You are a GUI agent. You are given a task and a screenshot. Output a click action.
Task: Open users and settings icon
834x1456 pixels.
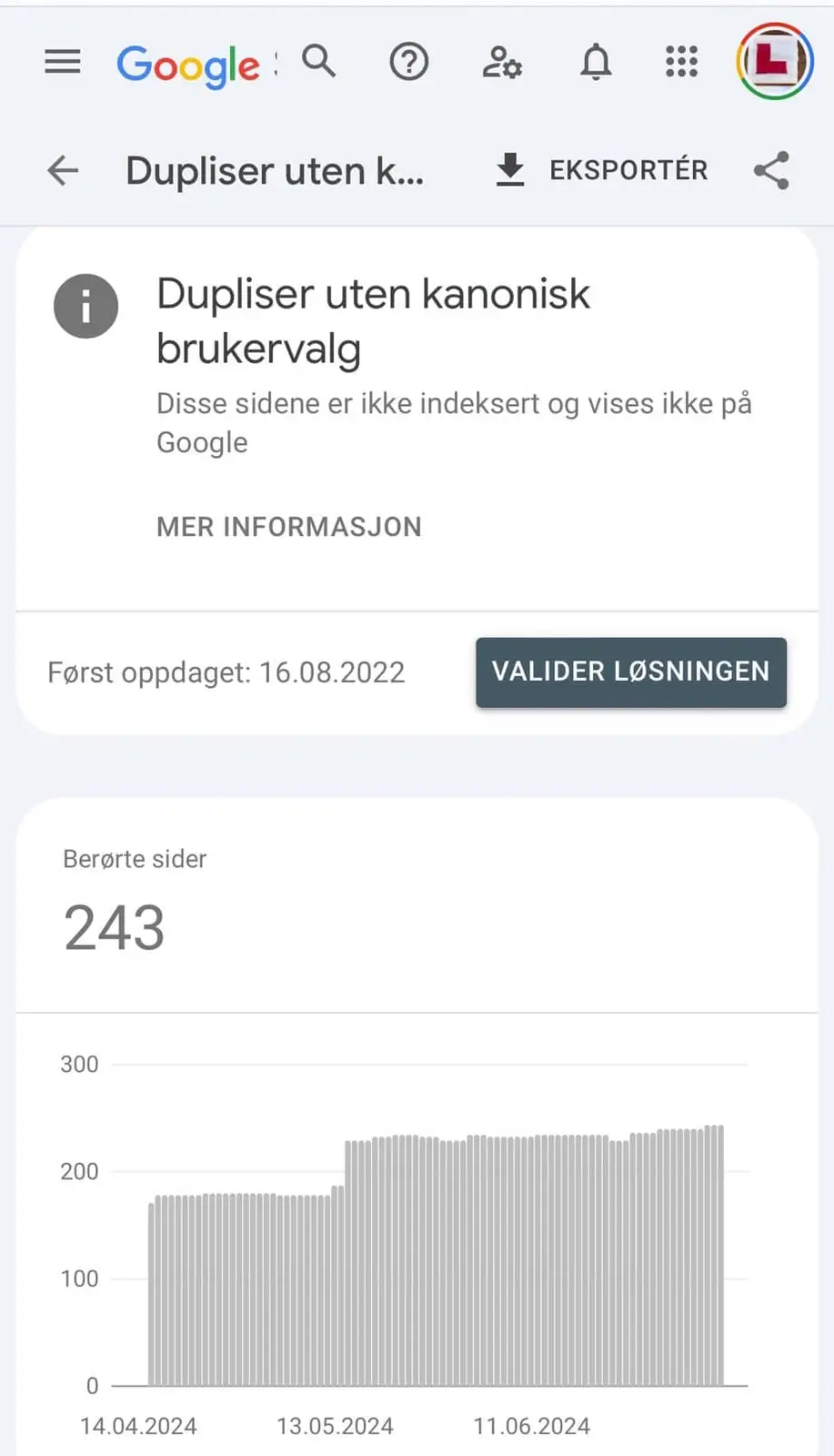(x=501, y=62)
